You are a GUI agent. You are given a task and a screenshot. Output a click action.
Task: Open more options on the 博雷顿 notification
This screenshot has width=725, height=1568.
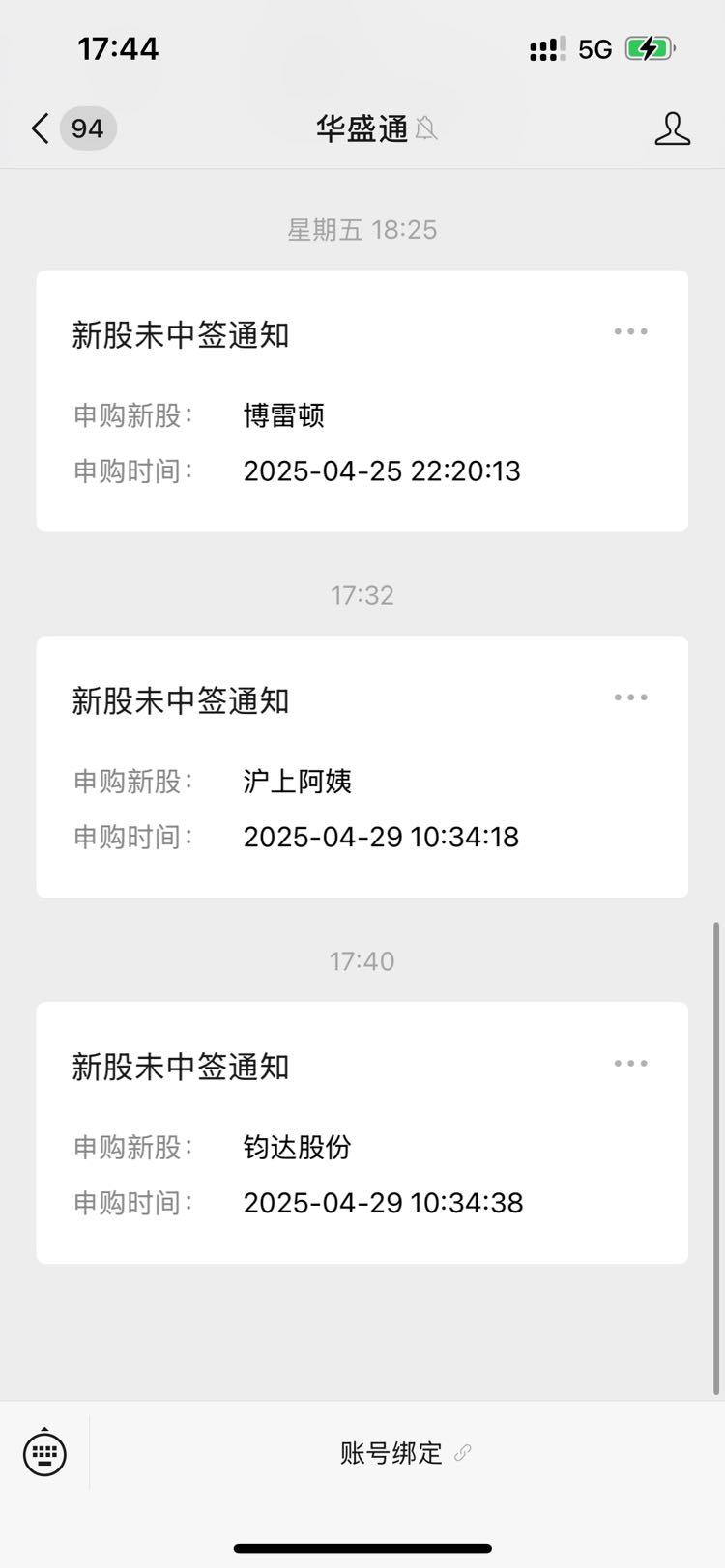(x=630, y=331)
